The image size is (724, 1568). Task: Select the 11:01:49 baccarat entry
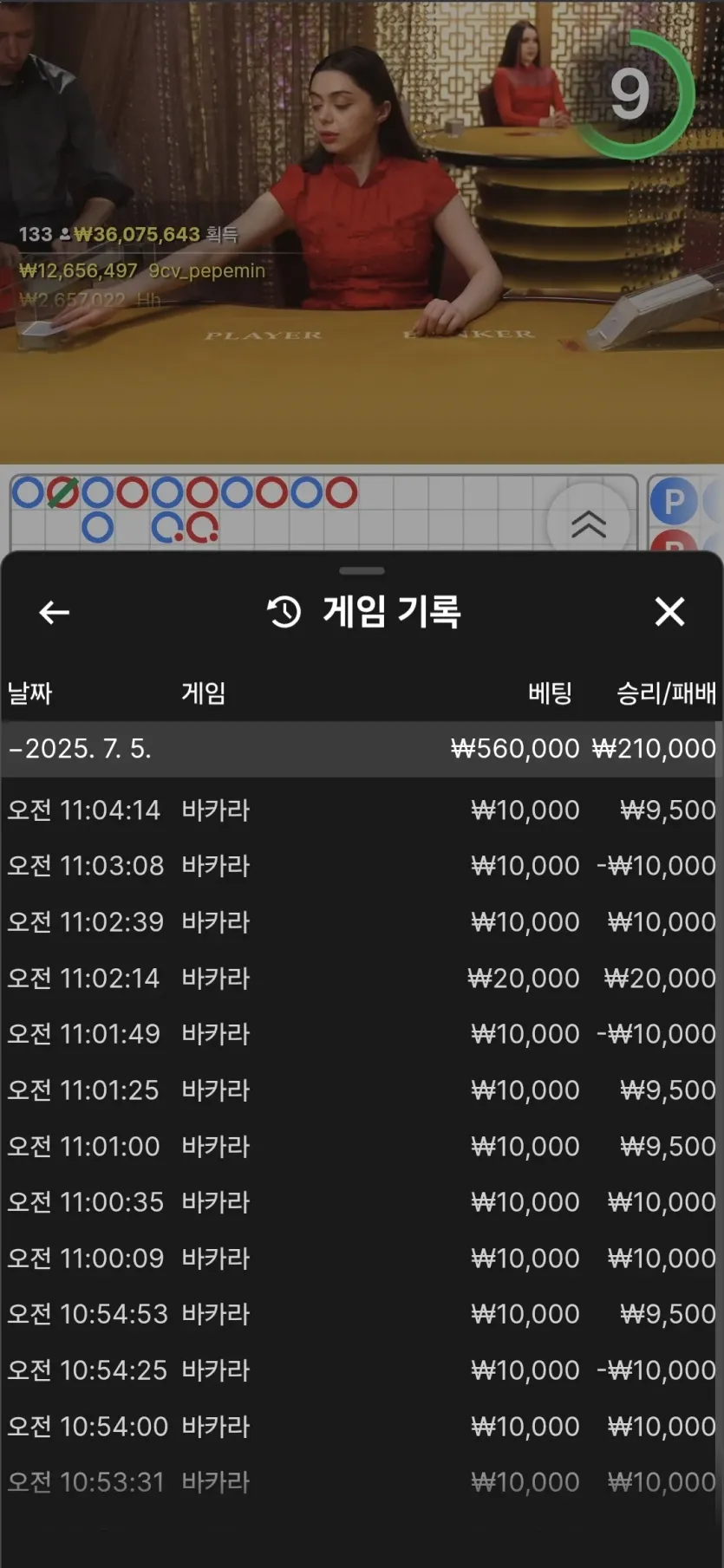[x=362, y=1033]
